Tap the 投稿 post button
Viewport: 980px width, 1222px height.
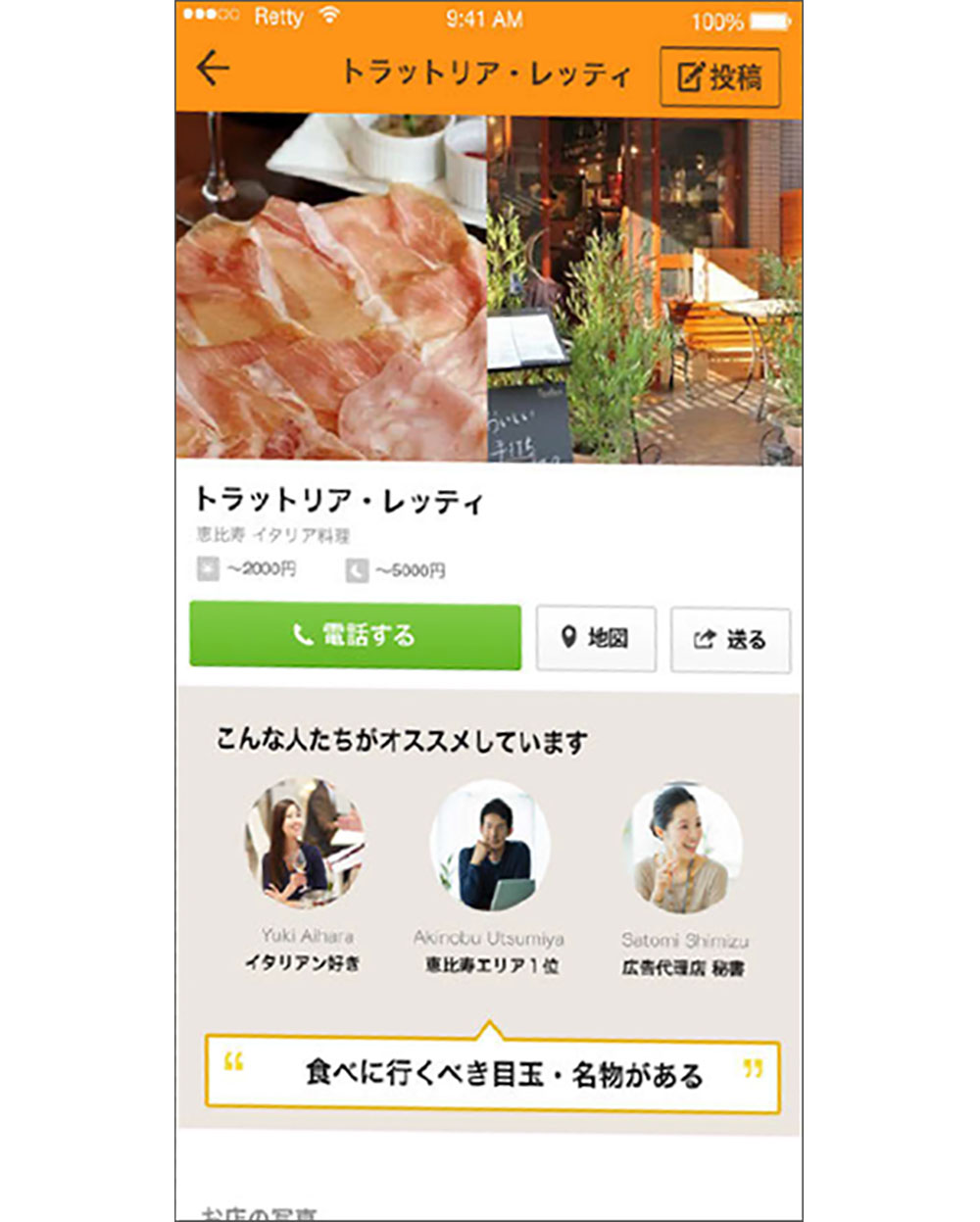click(x=720, y=77)
